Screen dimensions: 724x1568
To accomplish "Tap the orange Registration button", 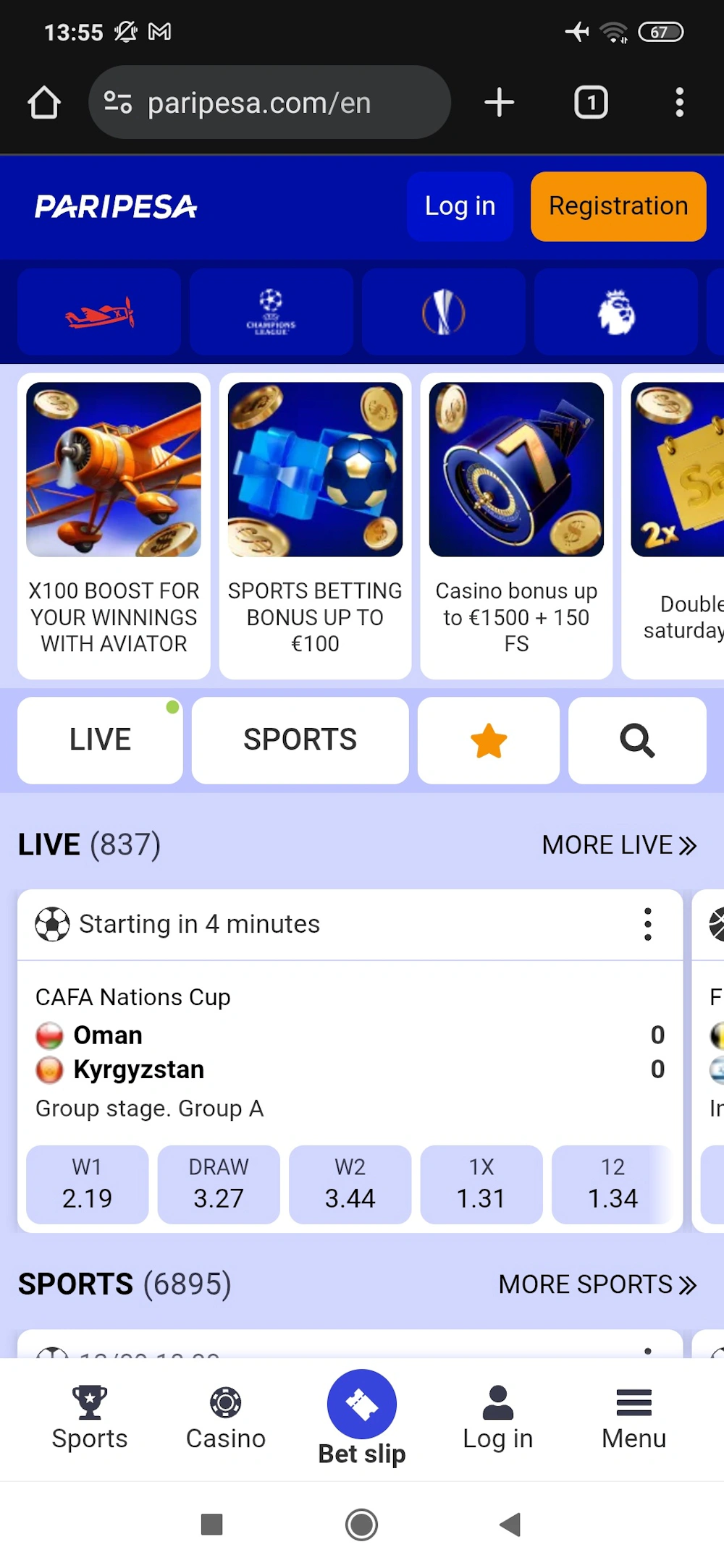I will [618, 206].
